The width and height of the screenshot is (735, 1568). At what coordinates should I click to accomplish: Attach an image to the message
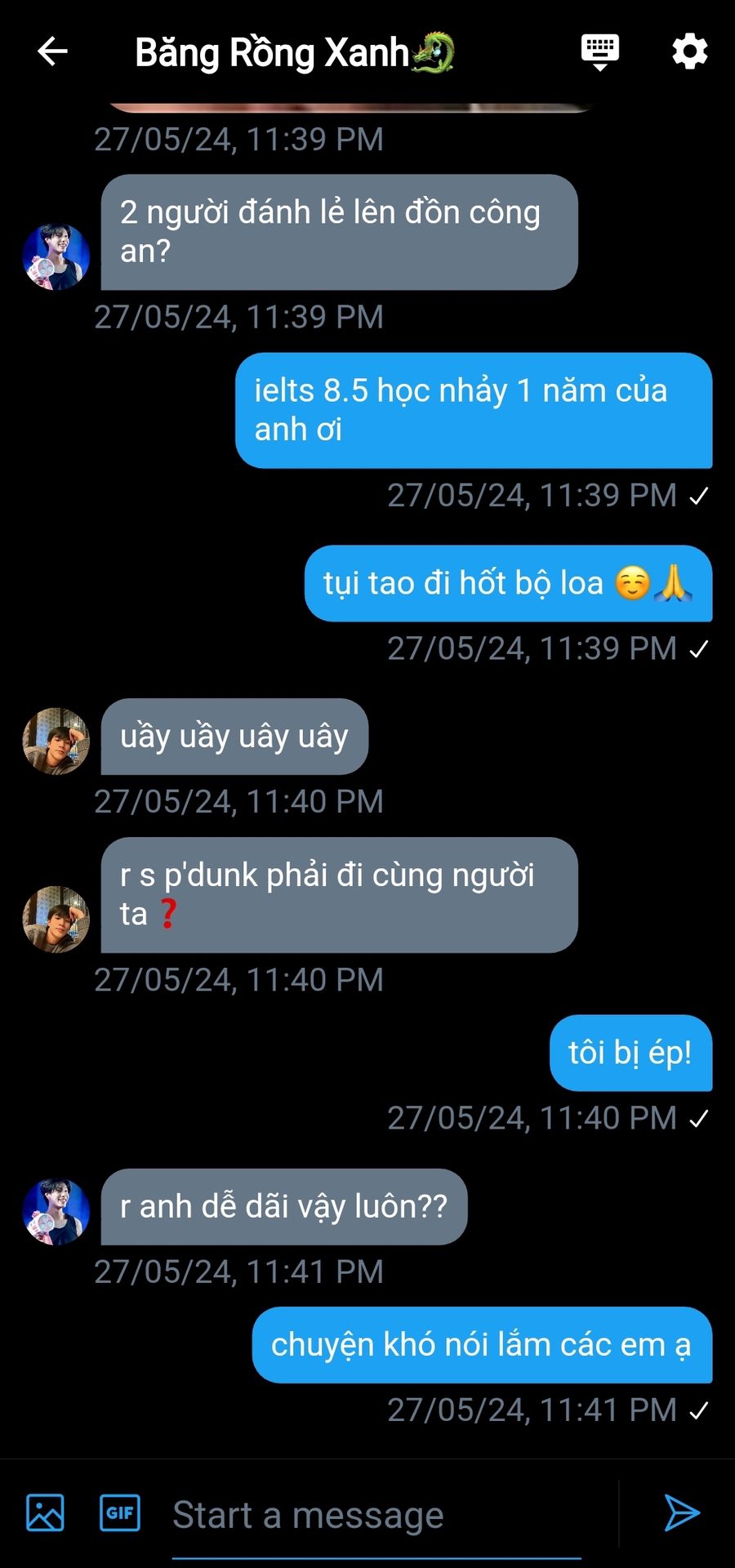tap(45, 1512)
